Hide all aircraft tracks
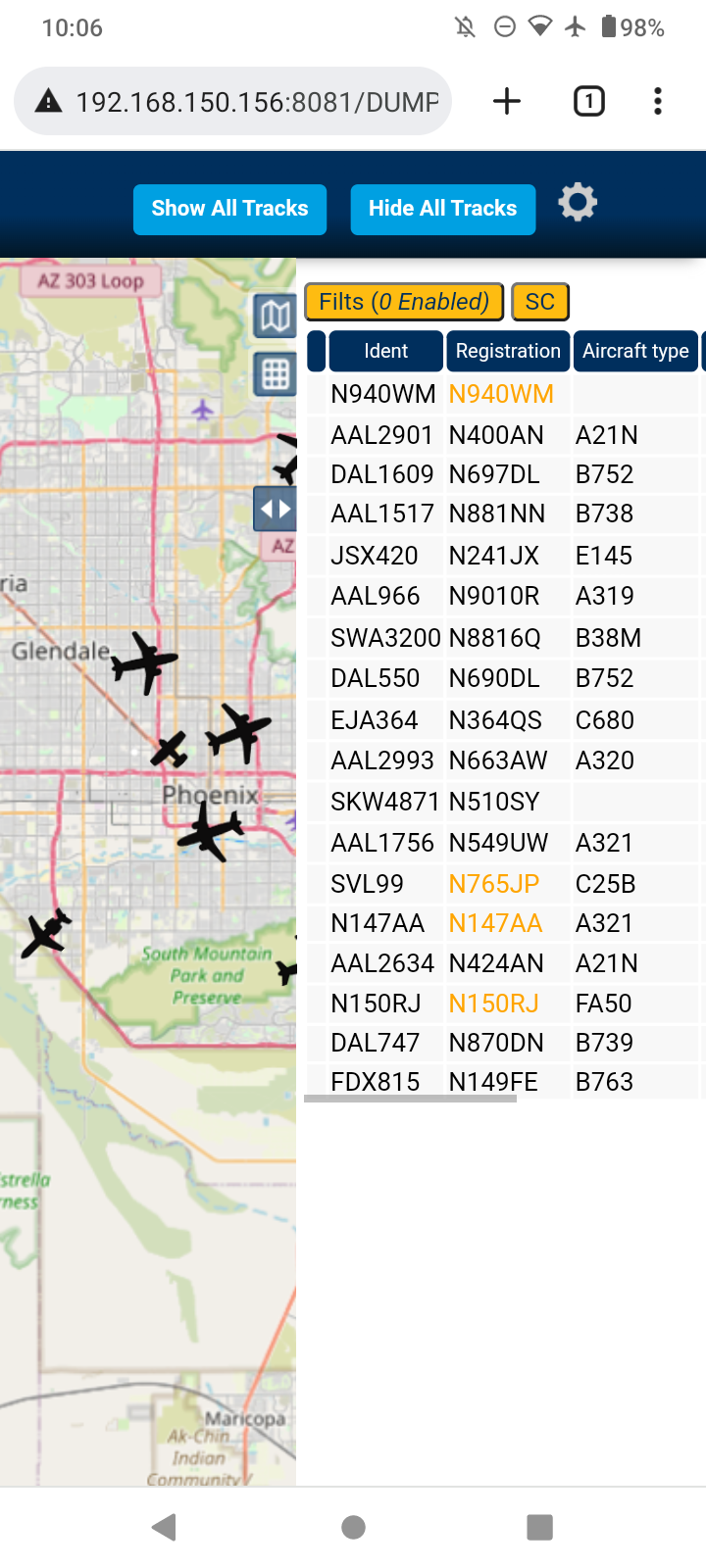Screen dimensions: 706x1568 tap(443, 209)
